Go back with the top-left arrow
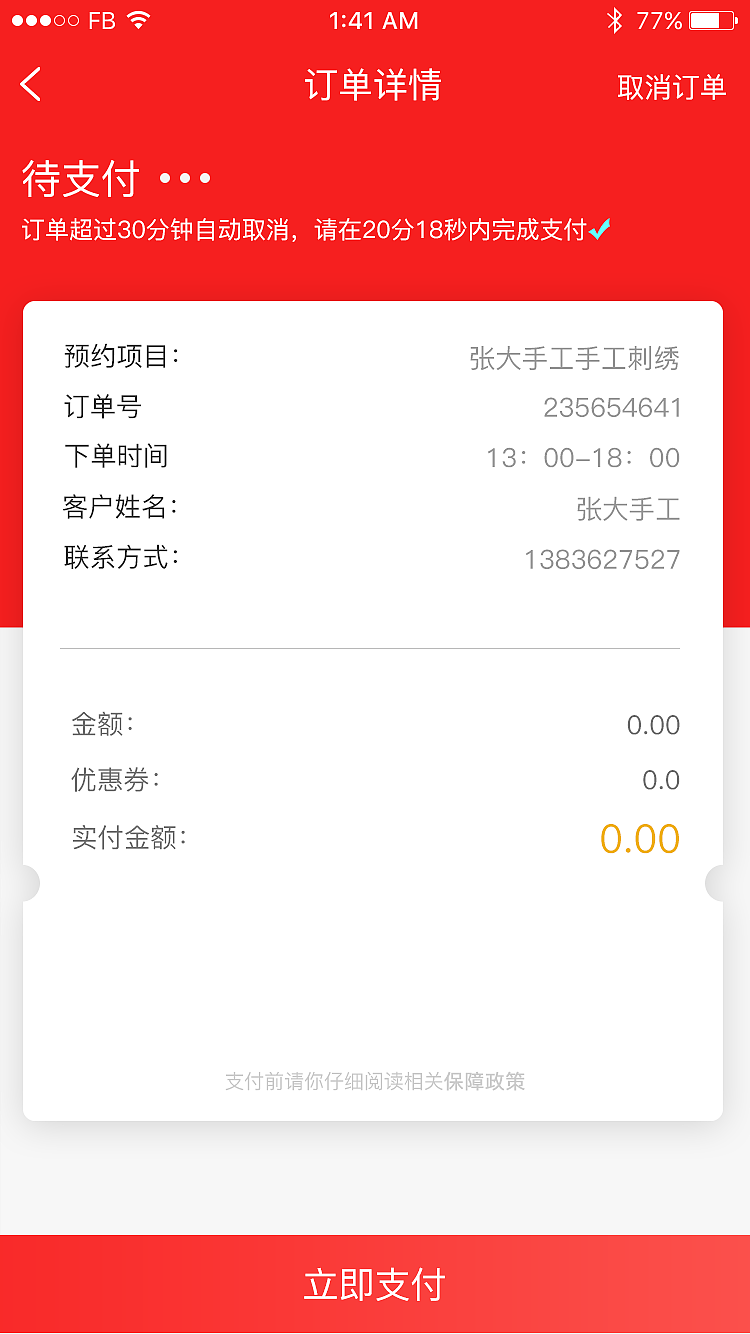 coord(31,85)
